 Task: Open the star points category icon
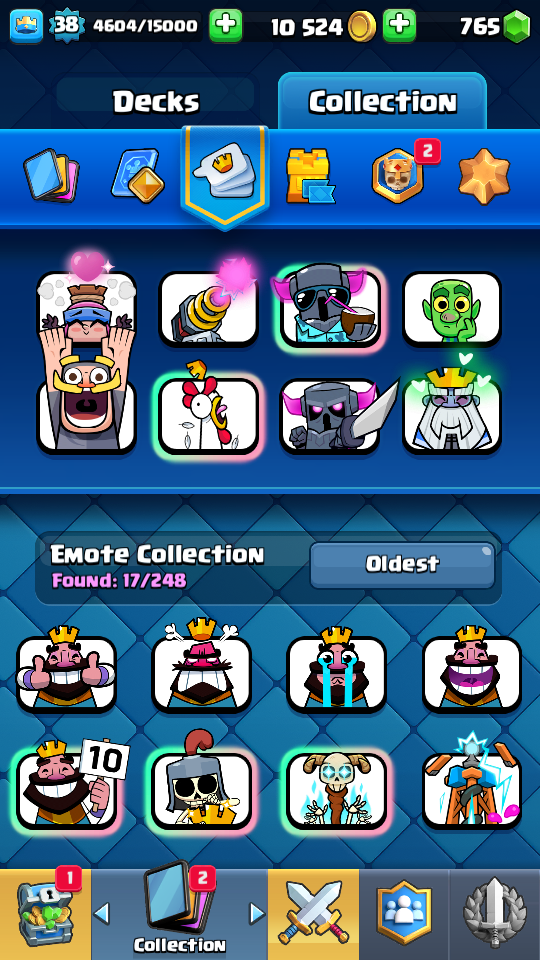(484, 176)
